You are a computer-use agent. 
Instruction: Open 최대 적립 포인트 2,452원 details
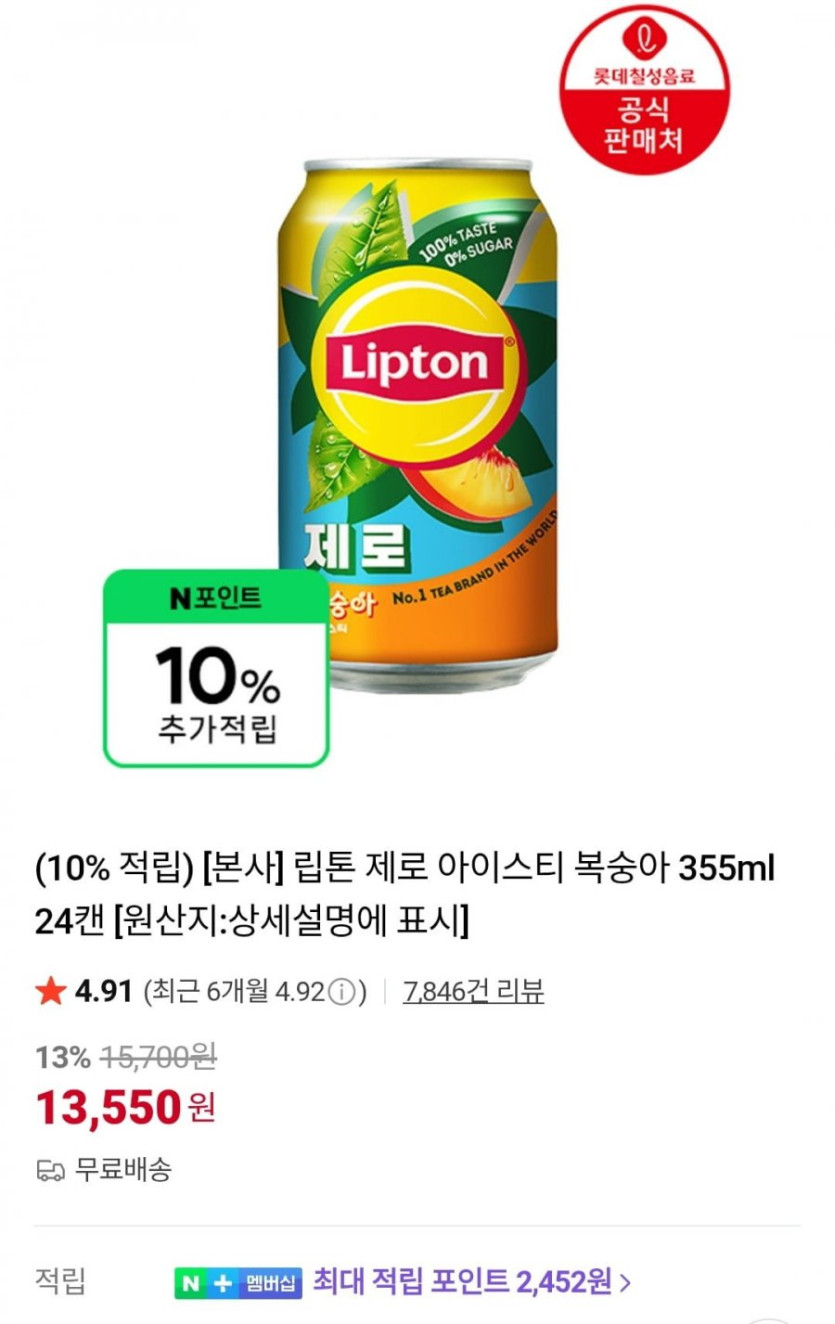point(472,1281)
